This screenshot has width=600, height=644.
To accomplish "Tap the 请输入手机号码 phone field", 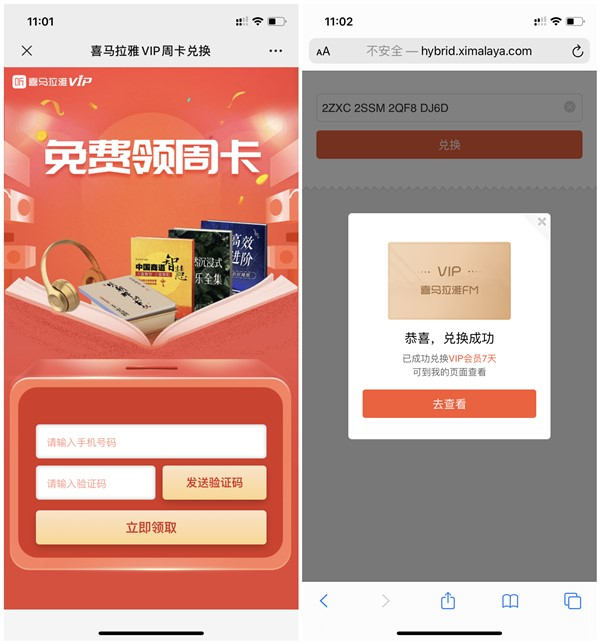I will [x=151, y=441].
